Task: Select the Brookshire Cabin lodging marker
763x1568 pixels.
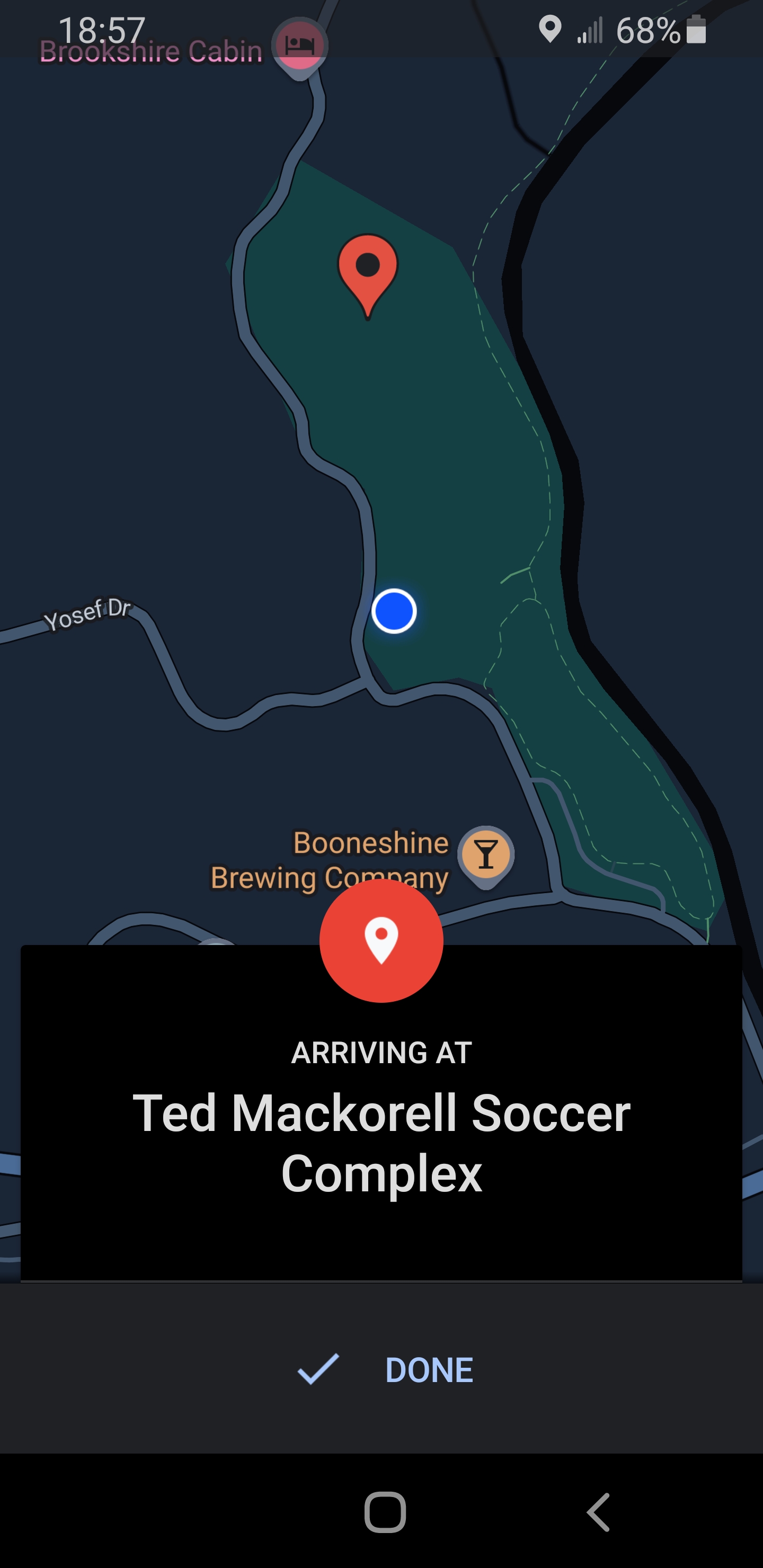Action: click(299, 46)
